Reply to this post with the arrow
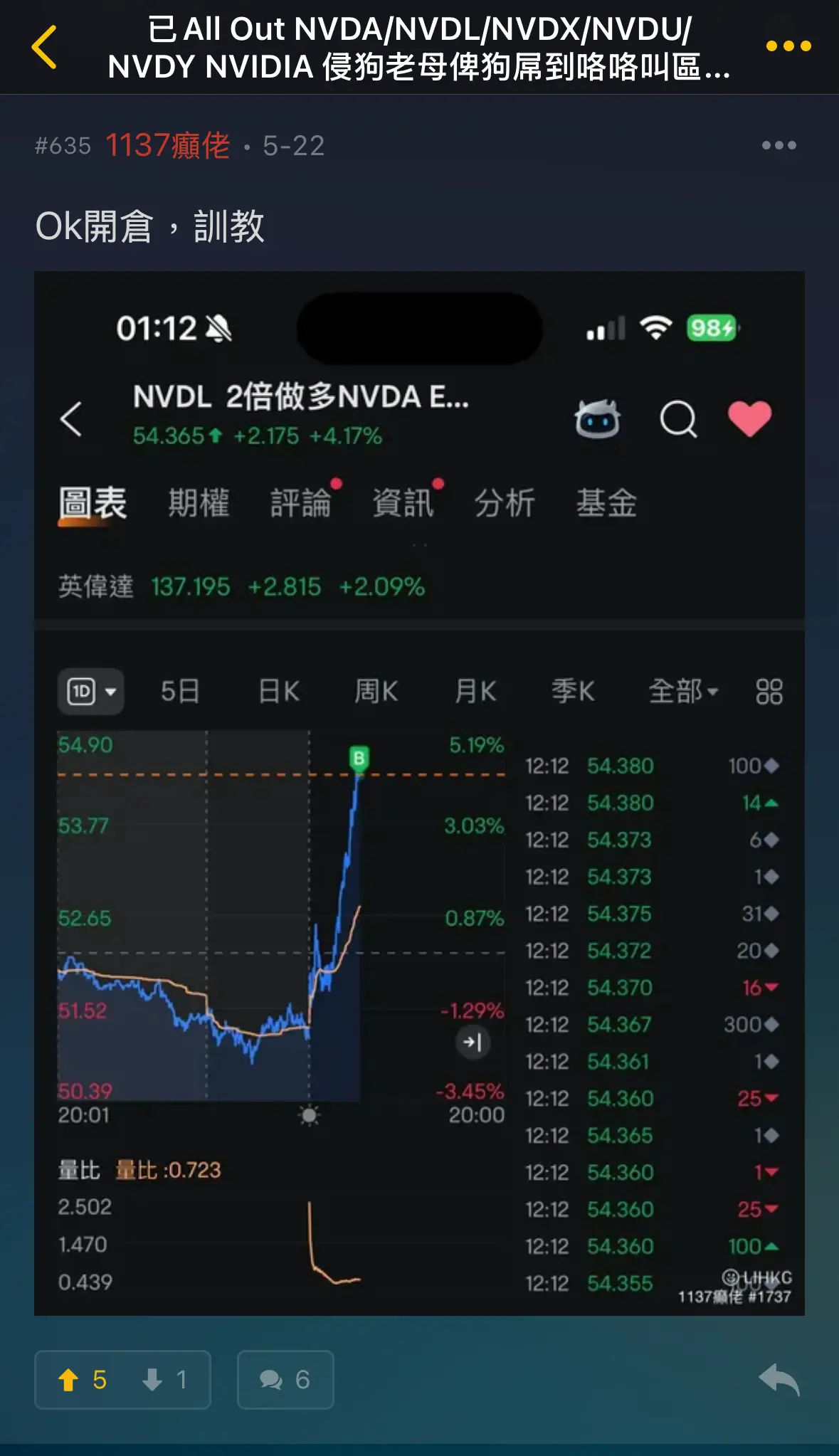The image size is (839, 1456). click(779, 1380)
